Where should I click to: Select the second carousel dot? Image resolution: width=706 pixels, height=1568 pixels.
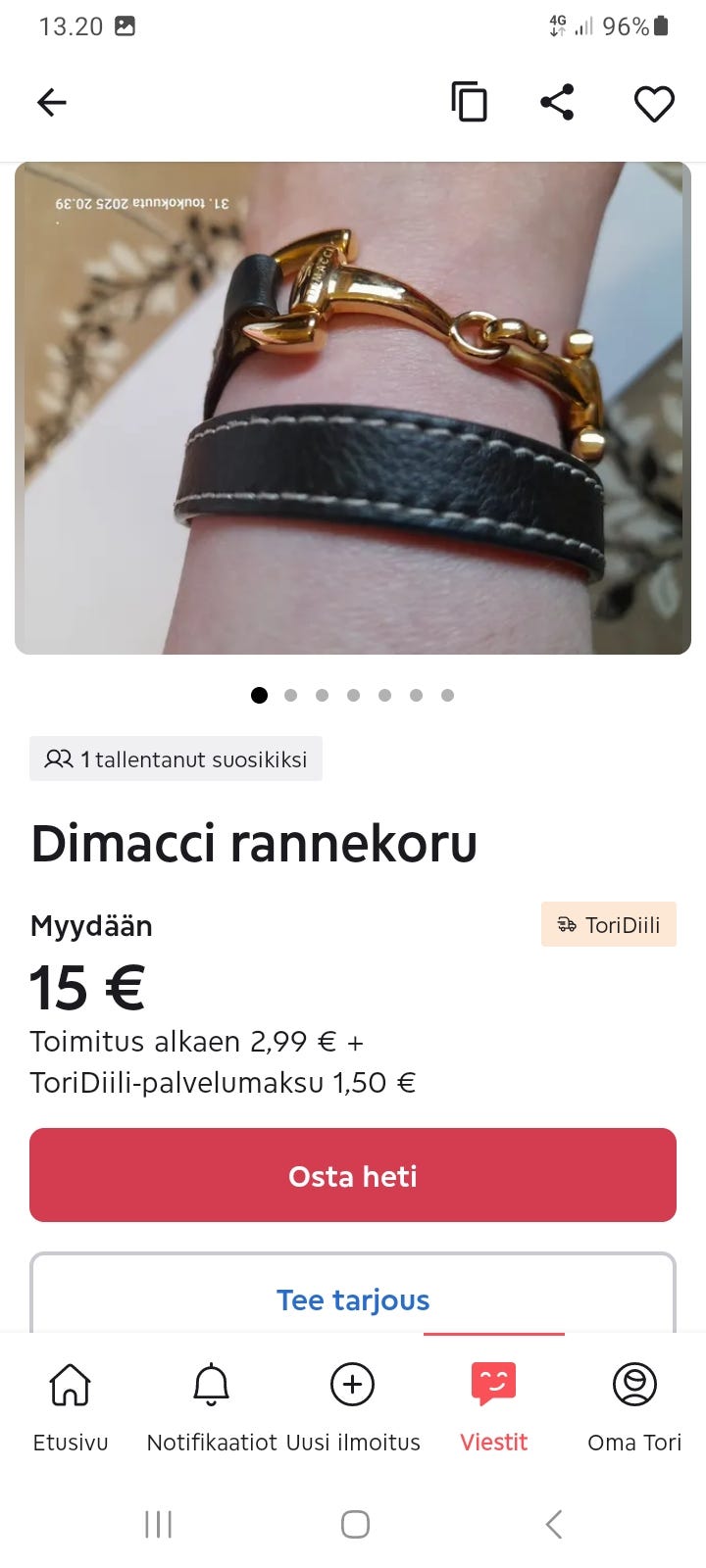[290, 695]
